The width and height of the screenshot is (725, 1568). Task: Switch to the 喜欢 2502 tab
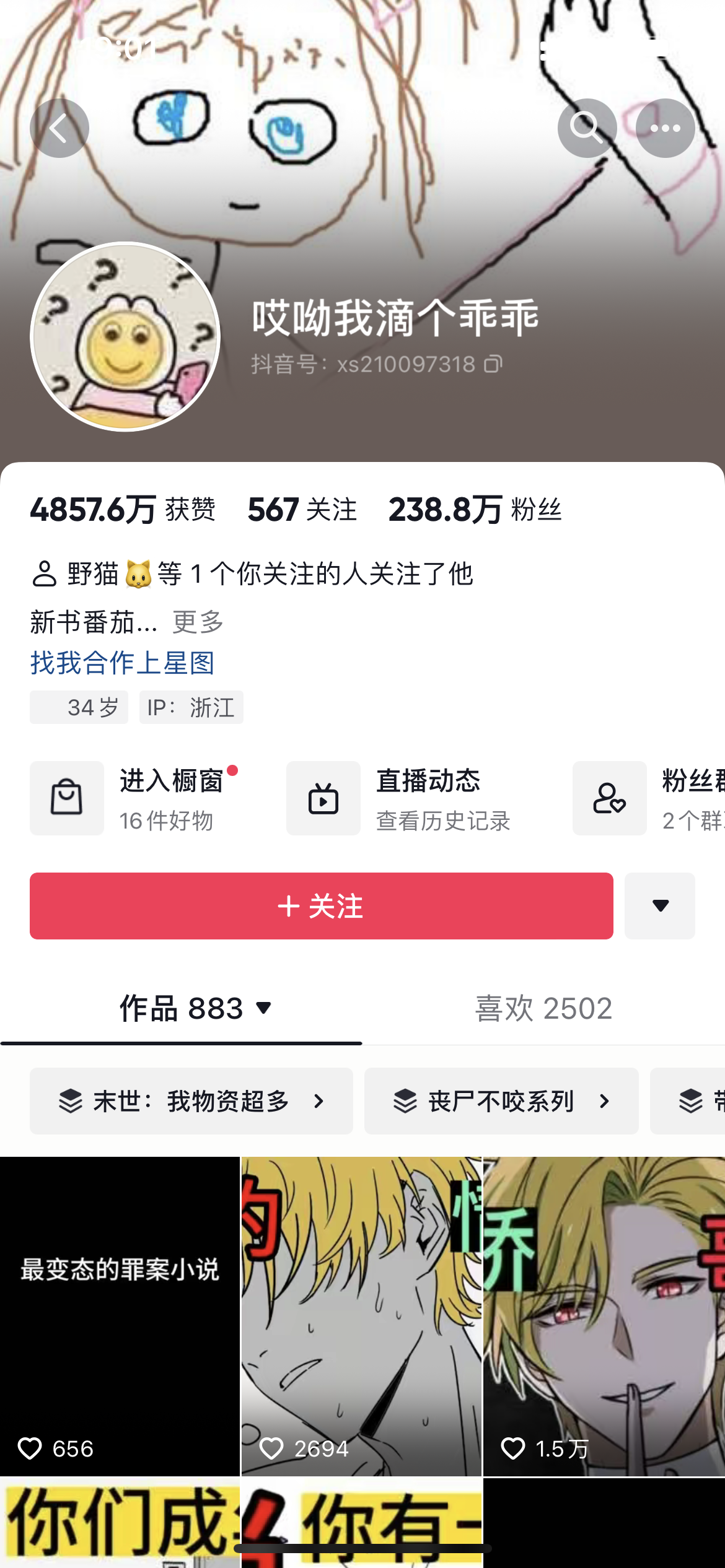tap(543, 1008)
